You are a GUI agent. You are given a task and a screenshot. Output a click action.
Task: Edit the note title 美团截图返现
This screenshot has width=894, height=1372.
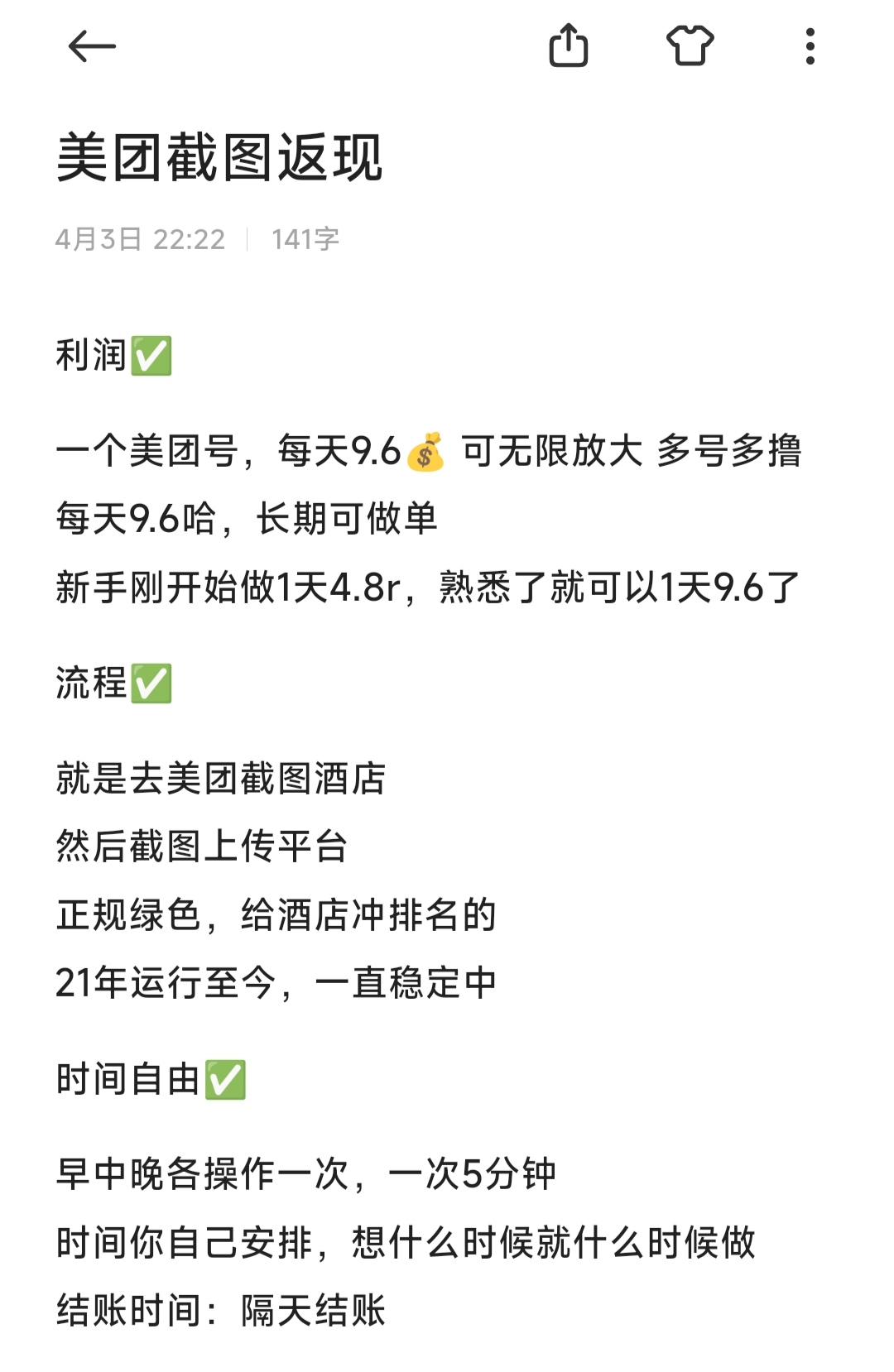(219, 157)
